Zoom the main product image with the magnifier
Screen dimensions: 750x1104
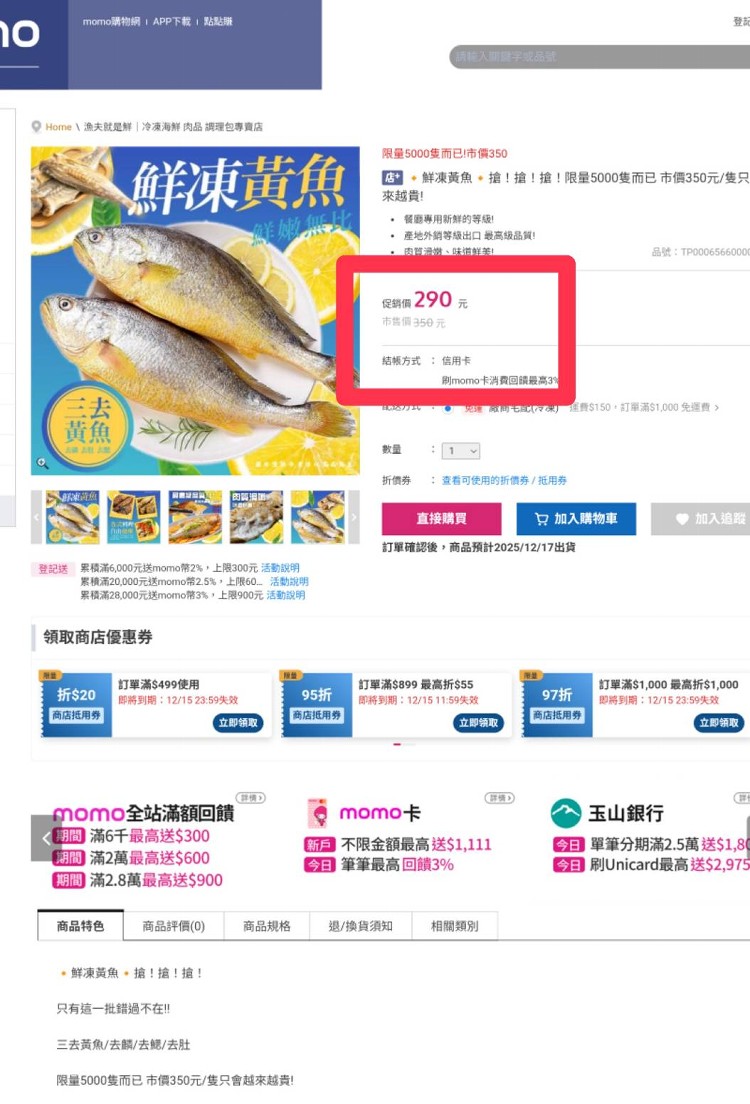click(42, 463)
